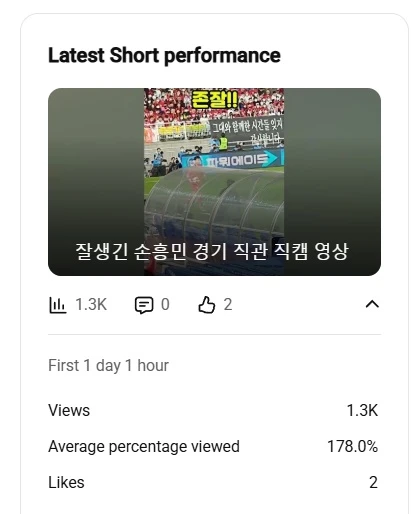Collapse the Short performance details chevron

point(372,304)
